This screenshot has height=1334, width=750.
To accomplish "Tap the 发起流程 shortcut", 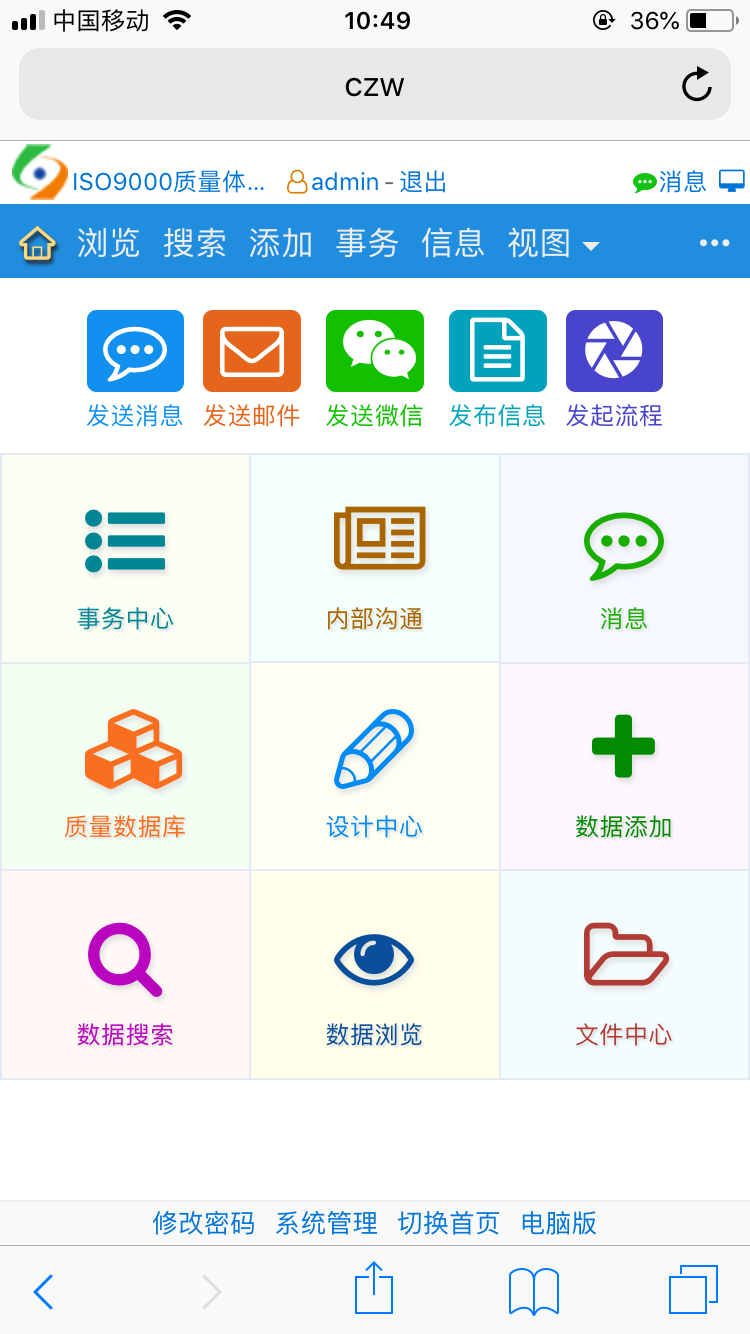I will [614, 369].
